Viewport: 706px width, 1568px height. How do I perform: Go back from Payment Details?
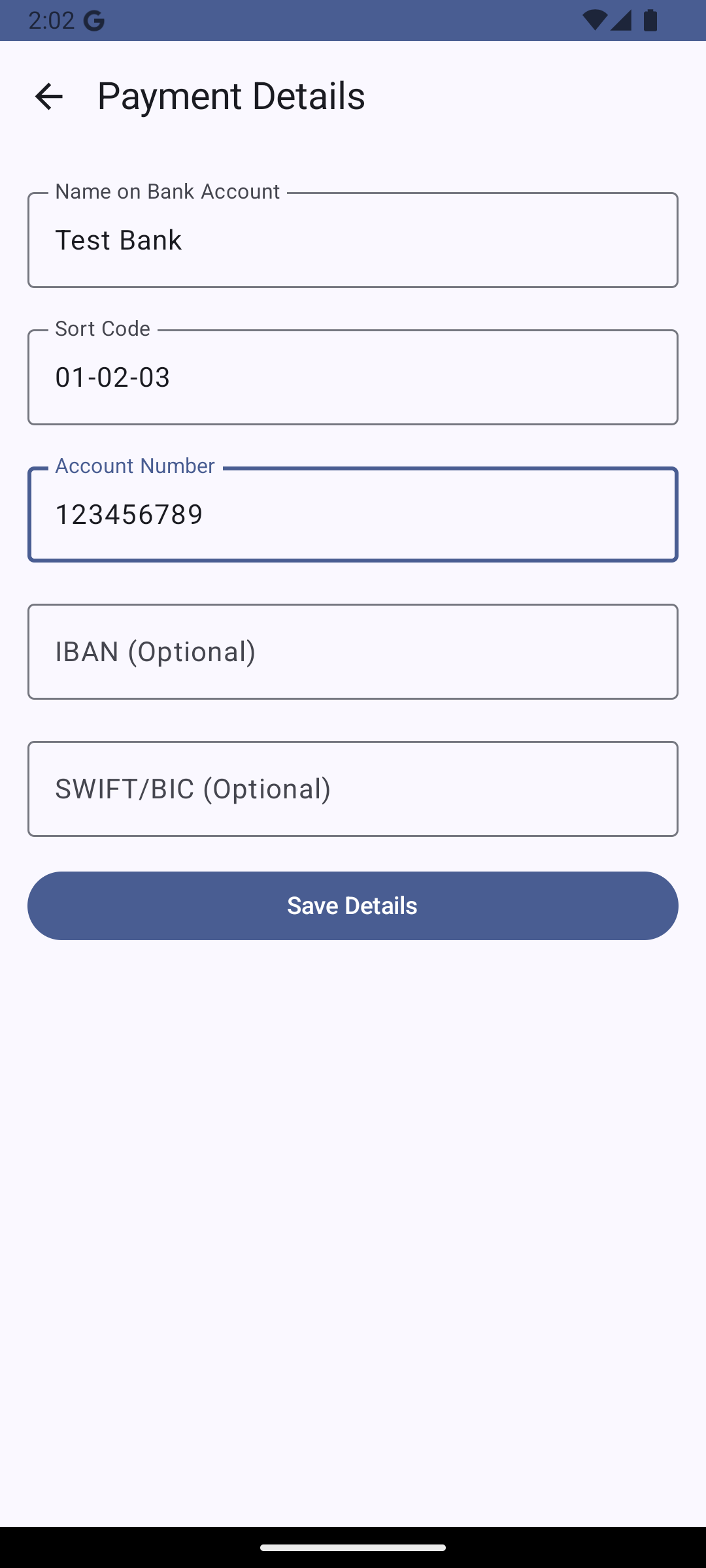coord(48,97)
